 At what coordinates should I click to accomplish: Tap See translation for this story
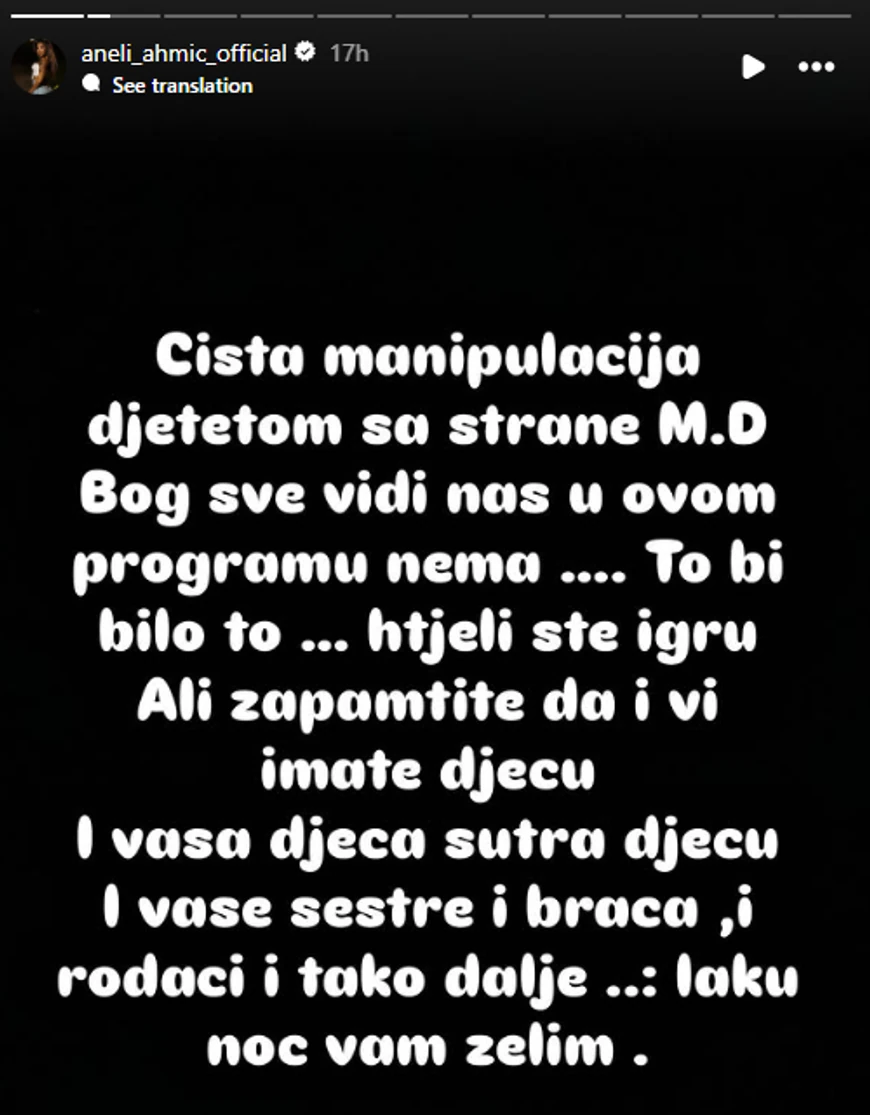point(181,86)
